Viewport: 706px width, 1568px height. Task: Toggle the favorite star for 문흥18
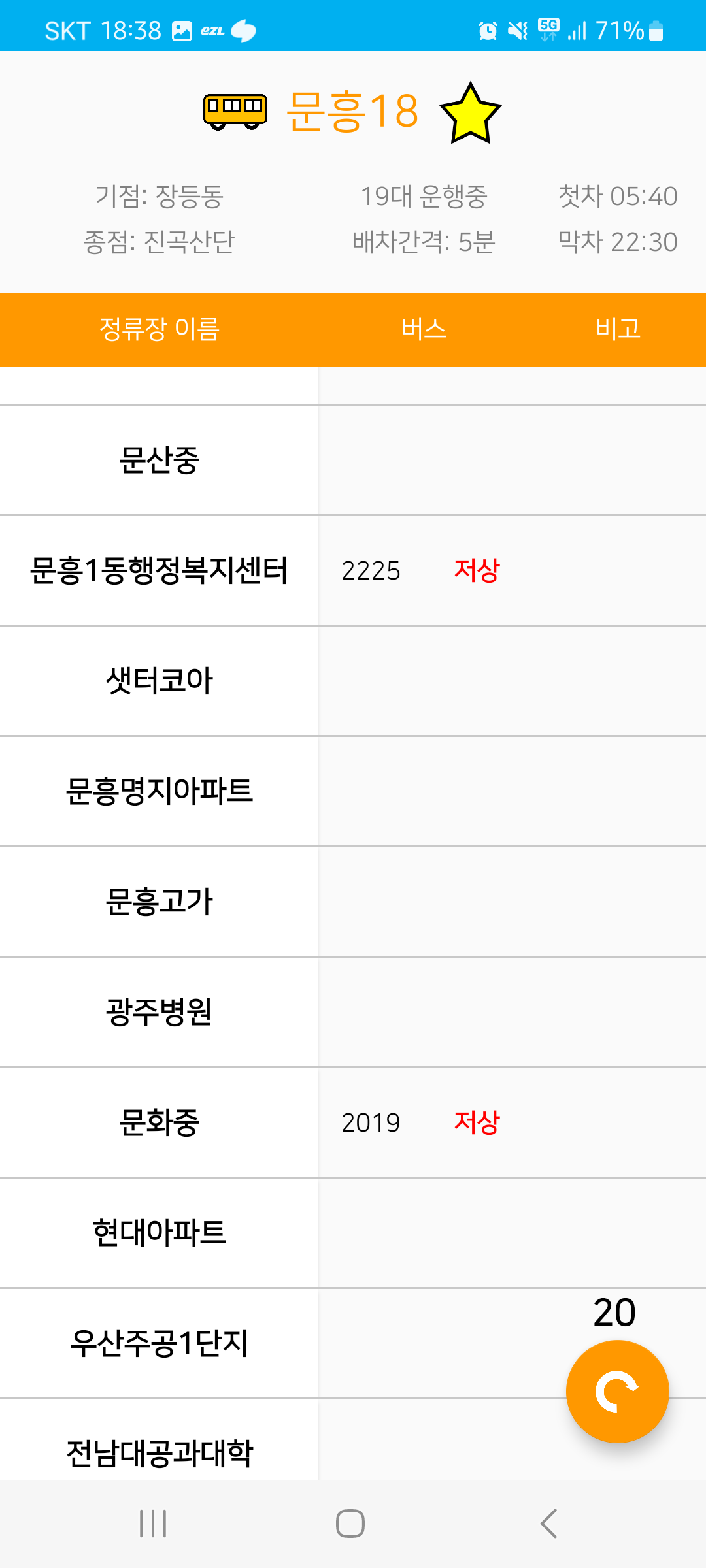(x=470, y=113)
